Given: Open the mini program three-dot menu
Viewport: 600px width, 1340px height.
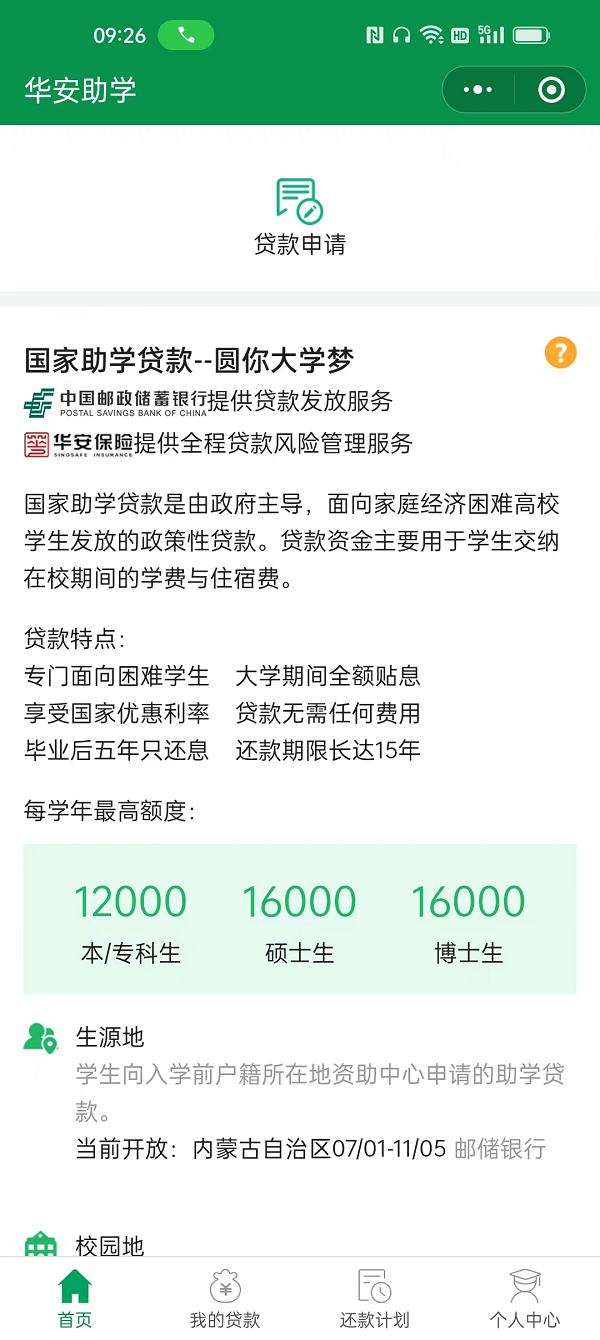Looking at the screenshot, I should pos(478,90).
